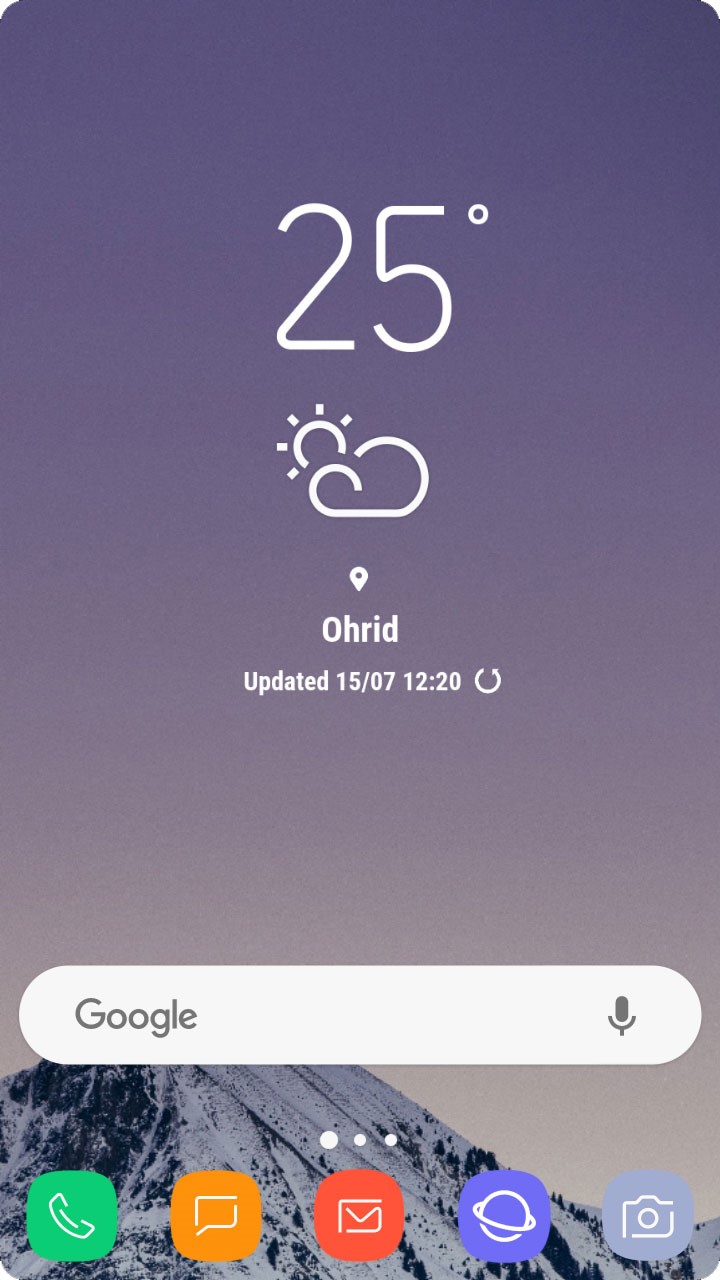Refresh the weather update
Screen dimensions: 720x1280
487,681
